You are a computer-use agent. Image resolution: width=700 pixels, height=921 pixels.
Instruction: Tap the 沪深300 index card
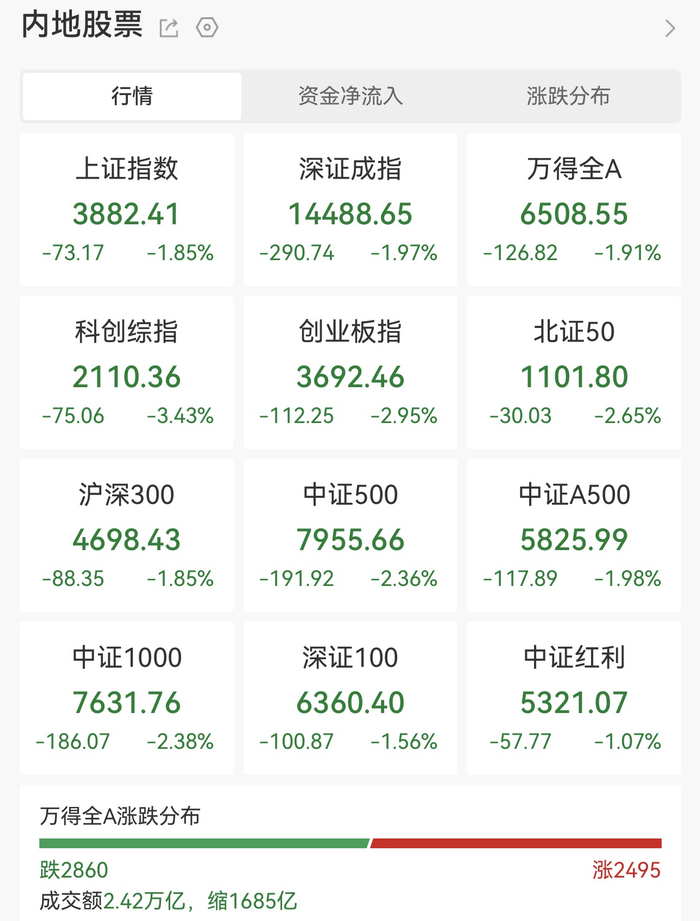tap(127, 535)
